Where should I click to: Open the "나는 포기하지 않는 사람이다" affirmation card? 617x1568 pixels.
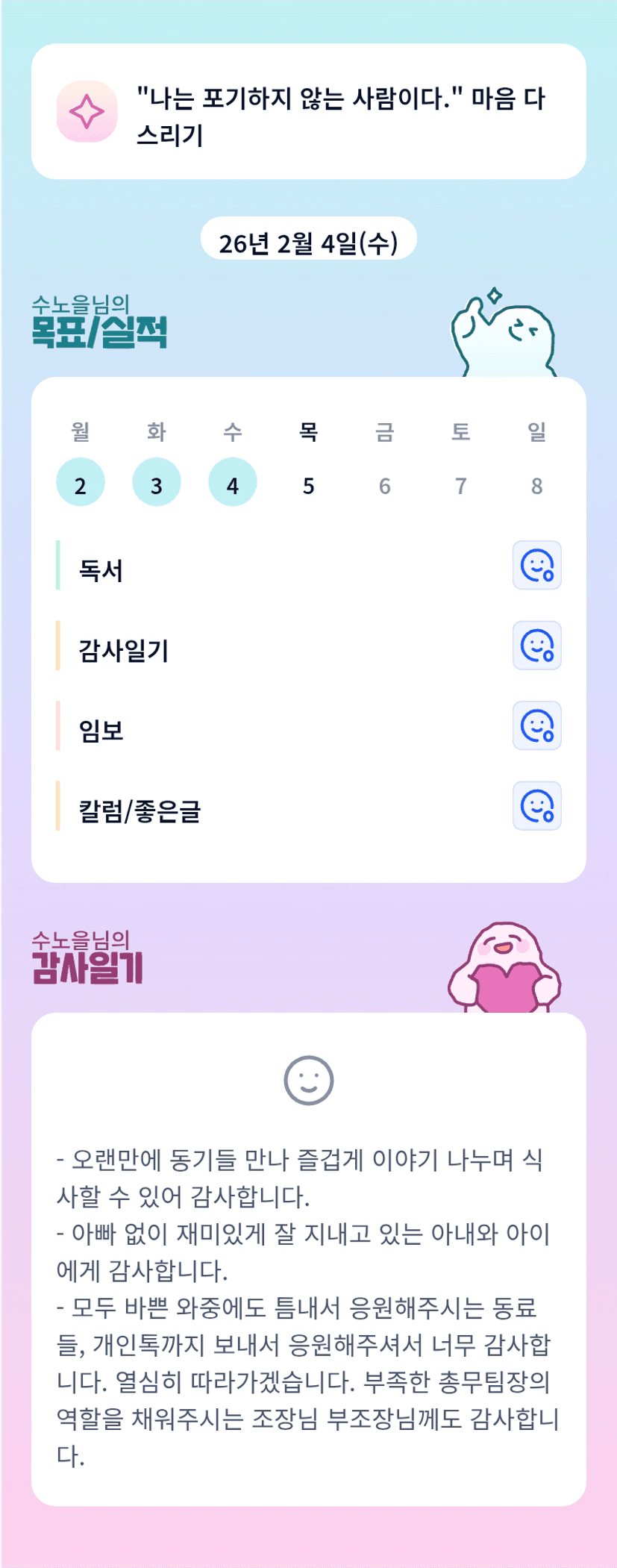(x=309, y=111)
